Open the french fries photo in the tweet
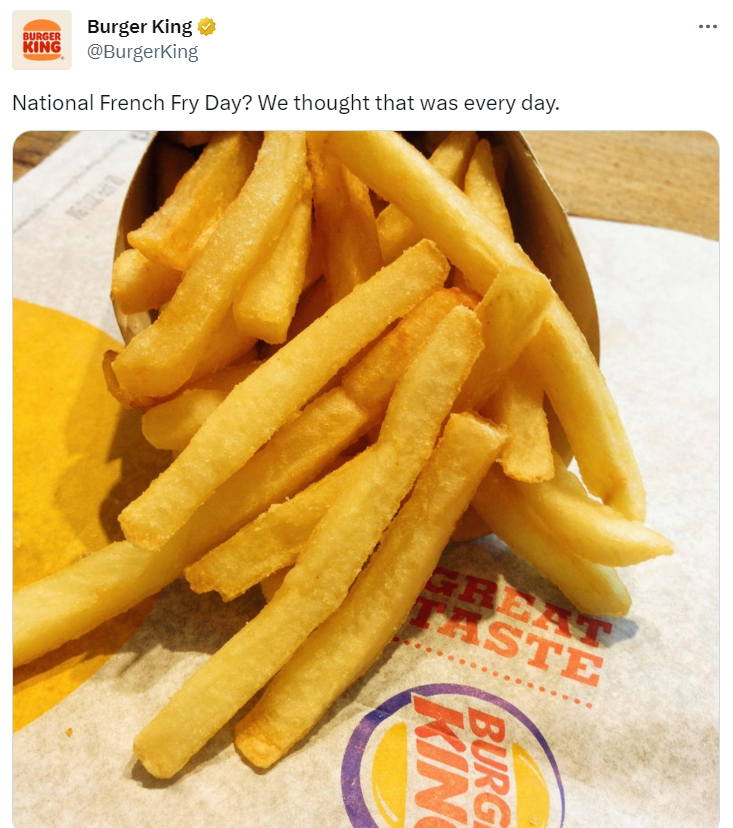This screenshot has height=828, width=733. click(365, 480)
